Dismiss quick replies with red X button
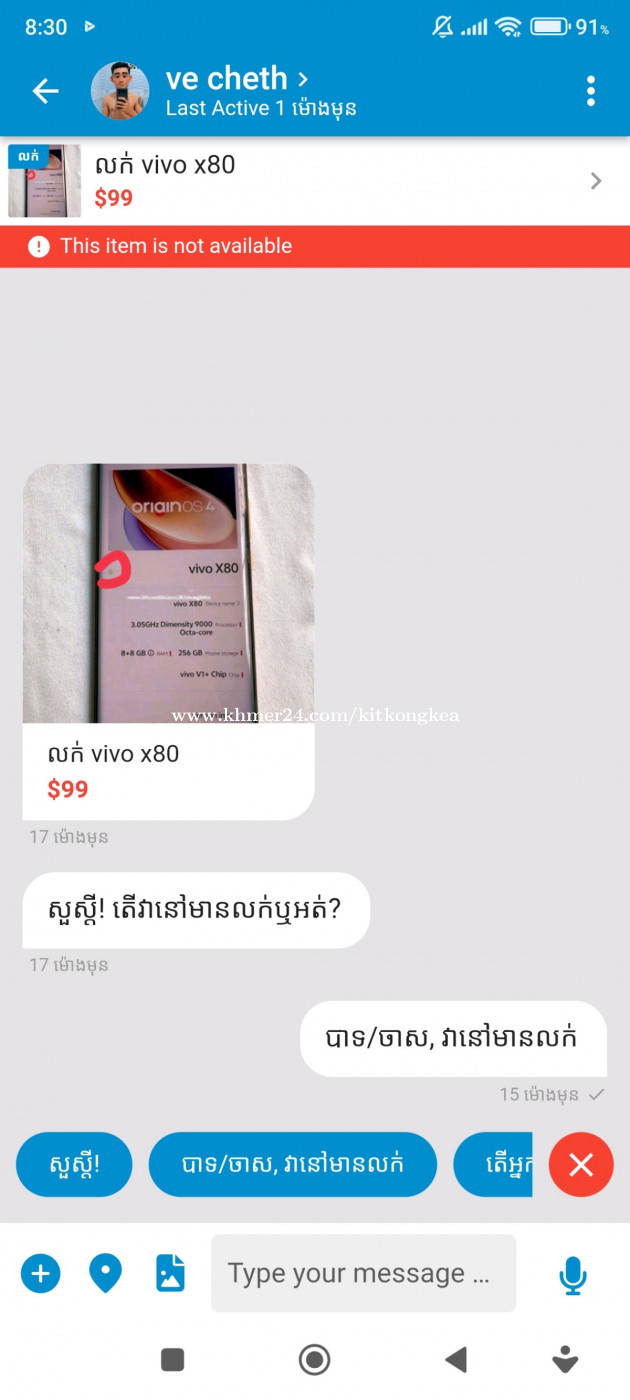The width and height of the screenshot is (630, 1400). (x=581, y=1165)
